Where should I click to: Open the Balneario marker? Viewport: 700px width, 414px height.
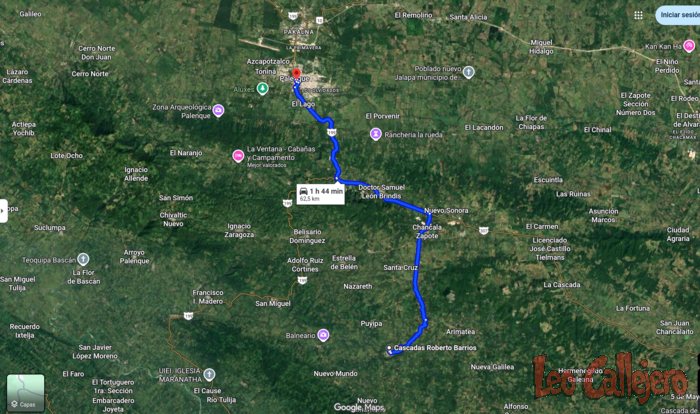click(323, 335)
